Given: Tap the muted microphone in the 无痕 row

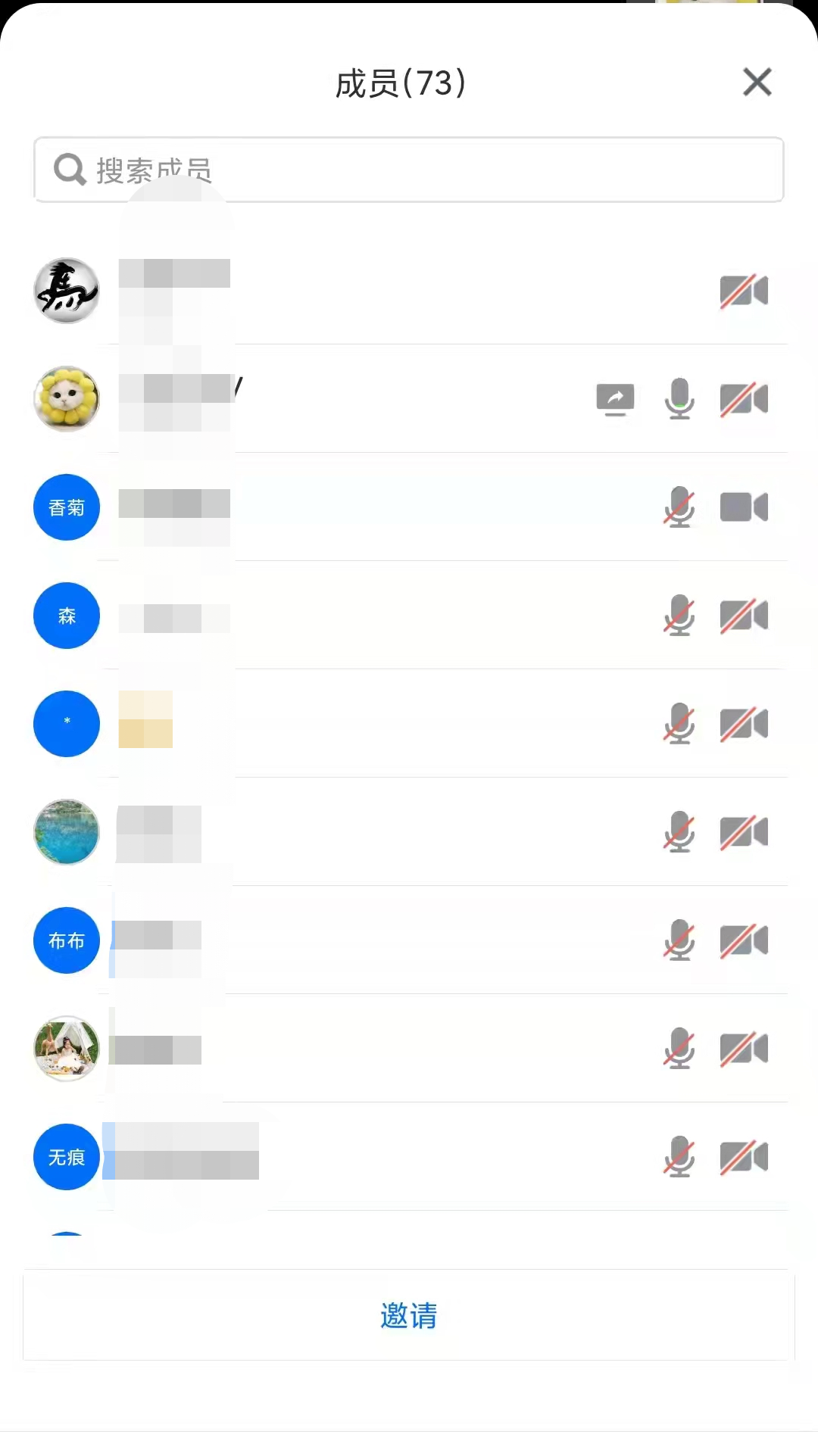Looking at the screenshot, I should (679, 1157).
